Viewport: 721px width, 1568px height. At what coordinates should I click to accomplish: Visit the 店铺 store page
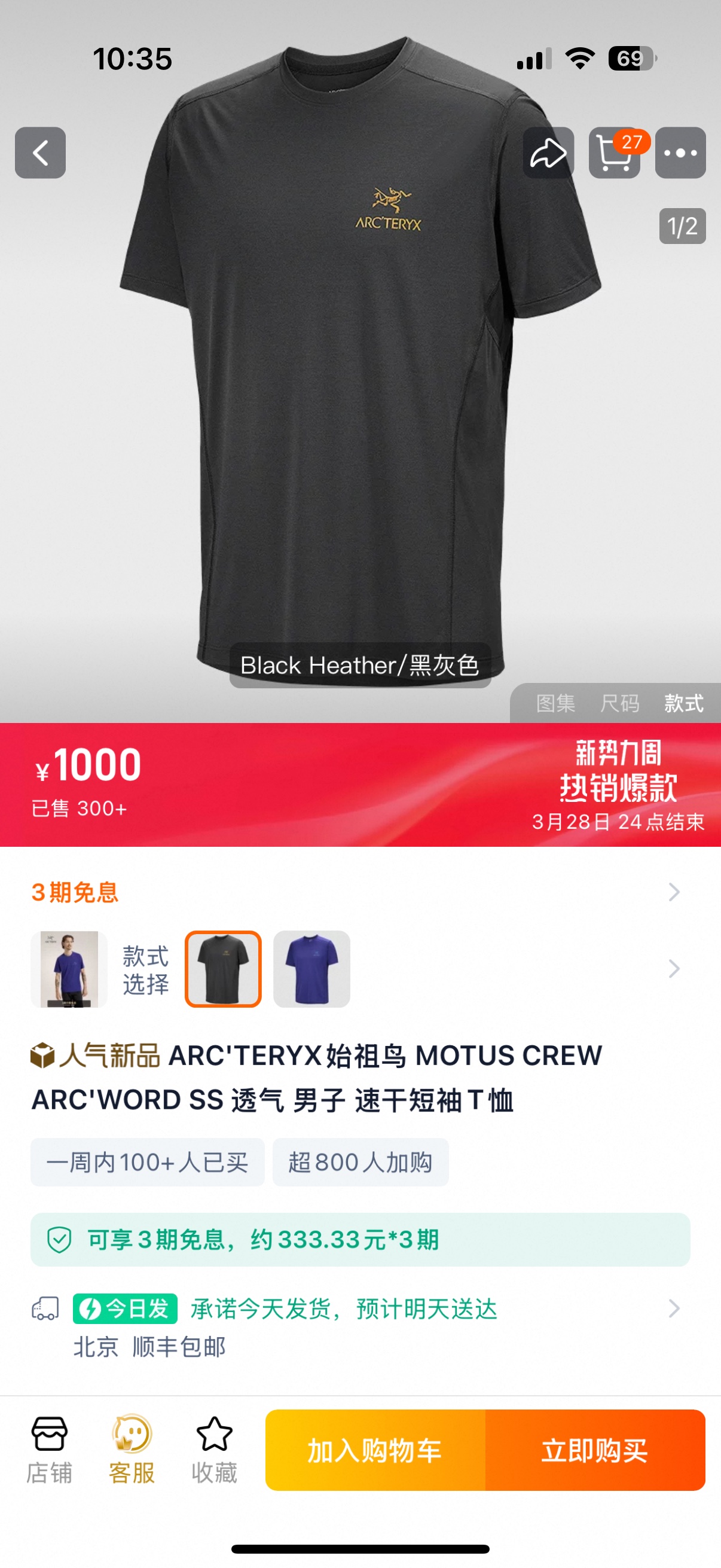pos(49,1450)
